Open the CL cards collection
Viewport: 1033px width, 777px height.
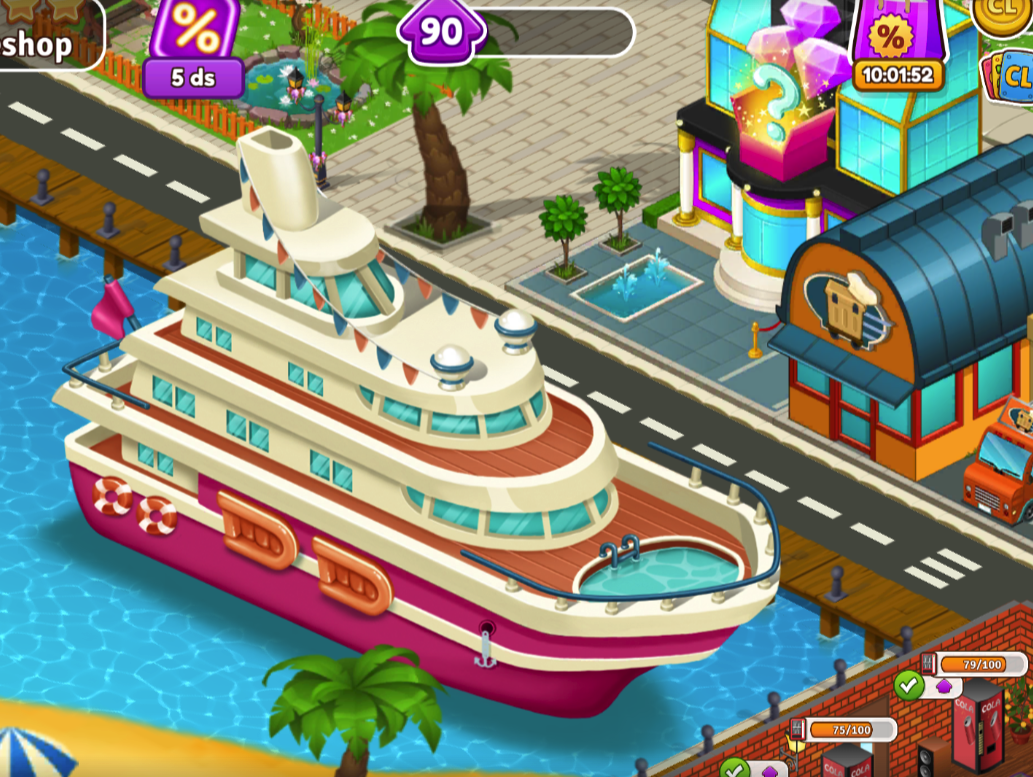(x=1010, y=78)
